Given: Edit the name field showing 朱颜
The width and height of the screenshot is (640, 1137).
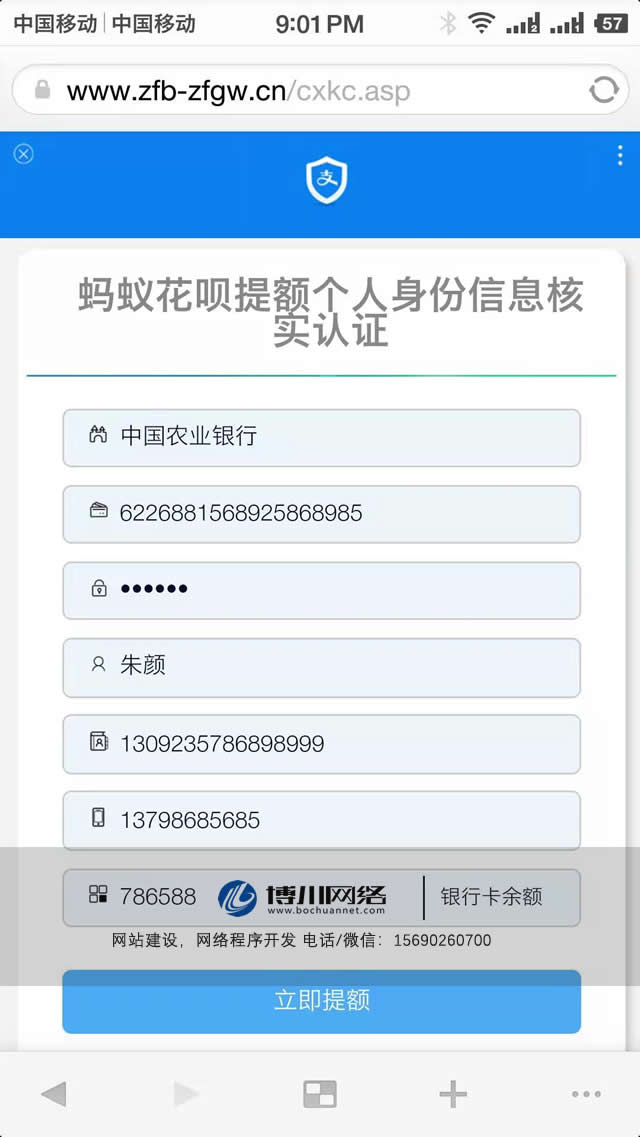Looking at the screenshot, I should [x=321, y=667].
